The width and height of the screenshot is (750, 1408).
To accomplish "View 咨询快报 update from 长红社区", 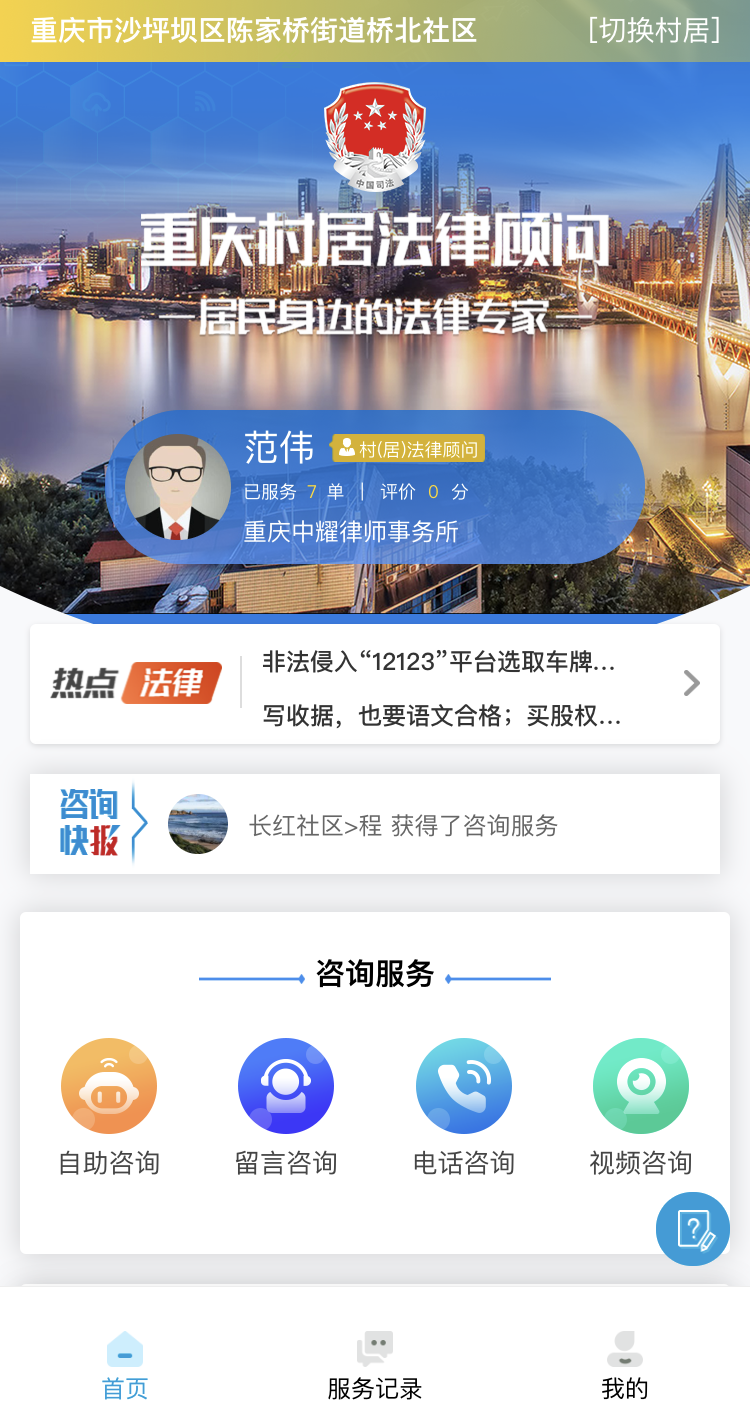I will [403, 825].
